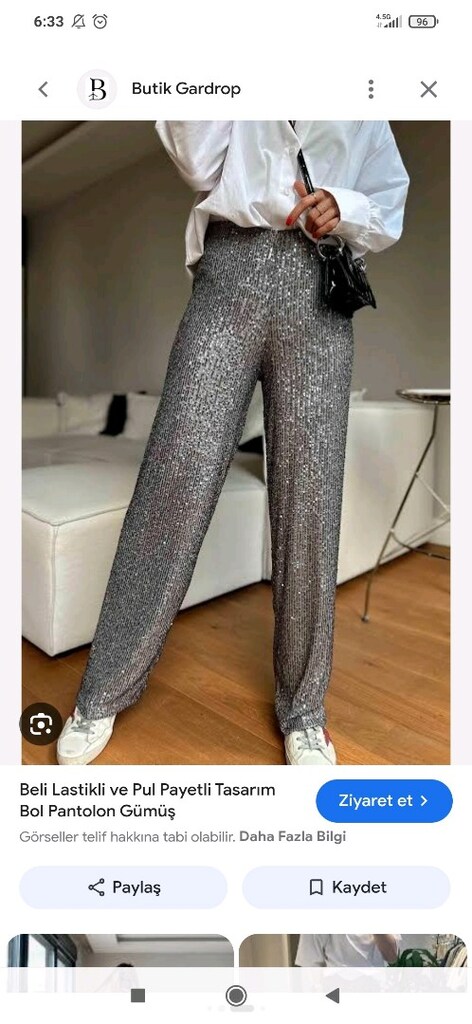The height and width of the screenshot is (1024, 472).
Task: Tap the Ziyaret et button
Action: click(384, 801)
